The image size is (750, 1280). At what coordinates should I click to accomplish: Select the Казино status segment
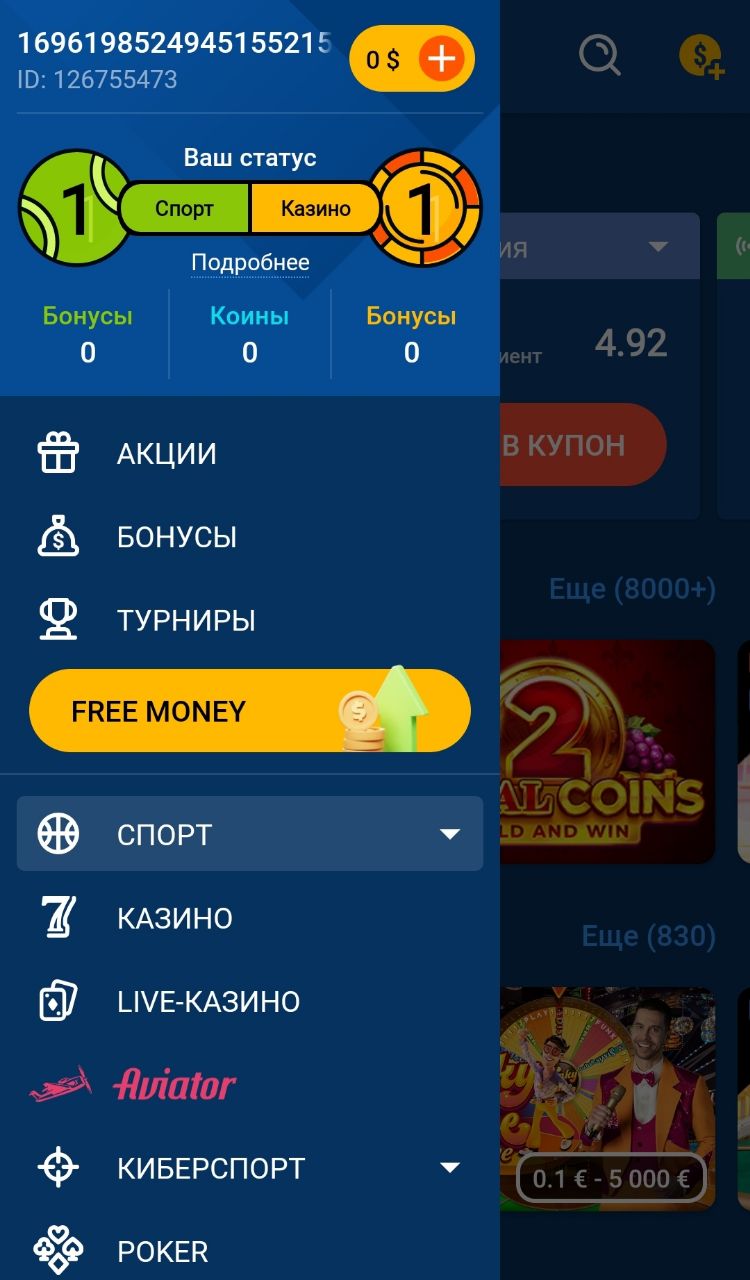[315, 208]
